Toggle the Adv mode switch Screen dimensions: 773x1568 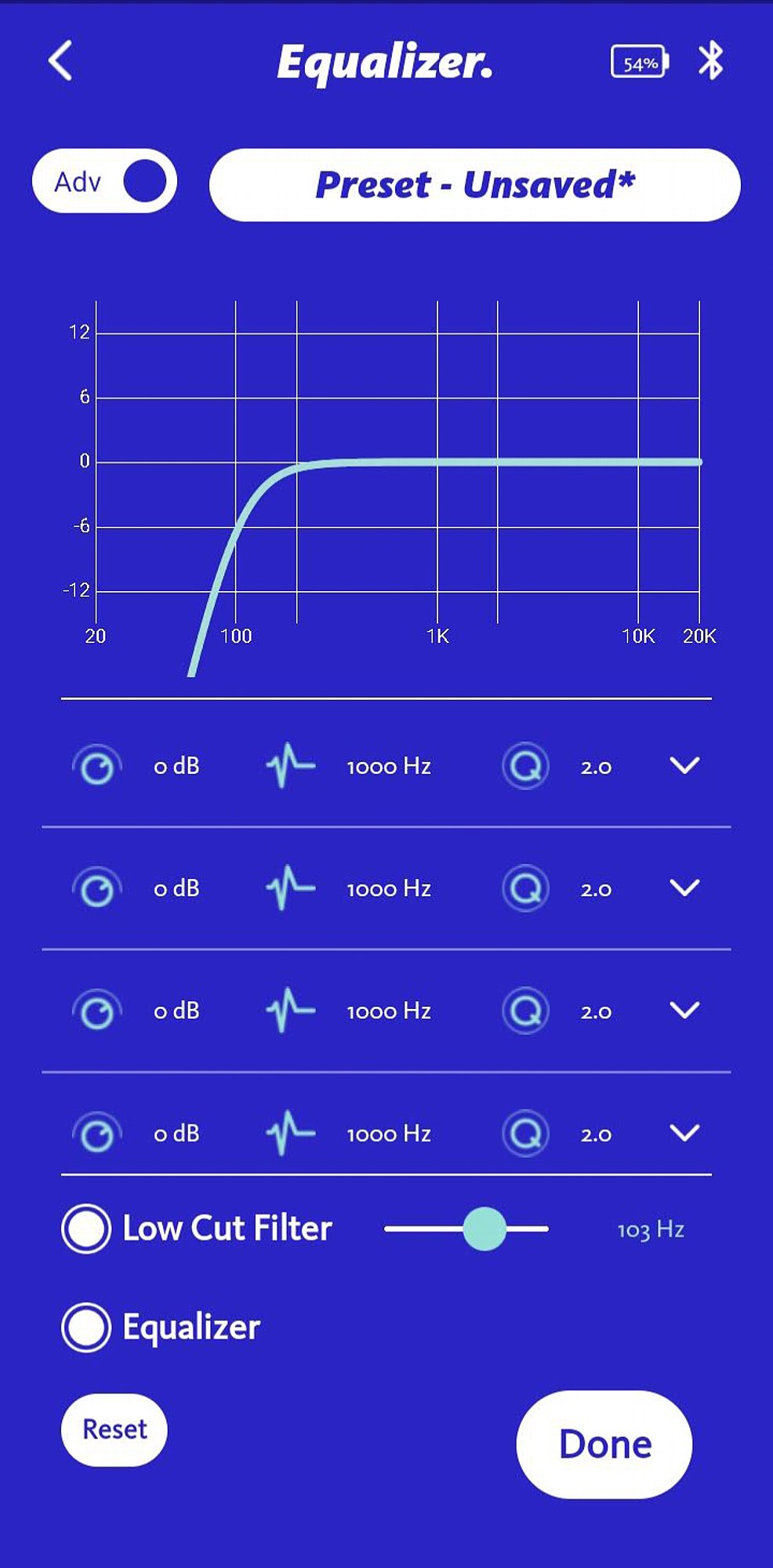104,181
